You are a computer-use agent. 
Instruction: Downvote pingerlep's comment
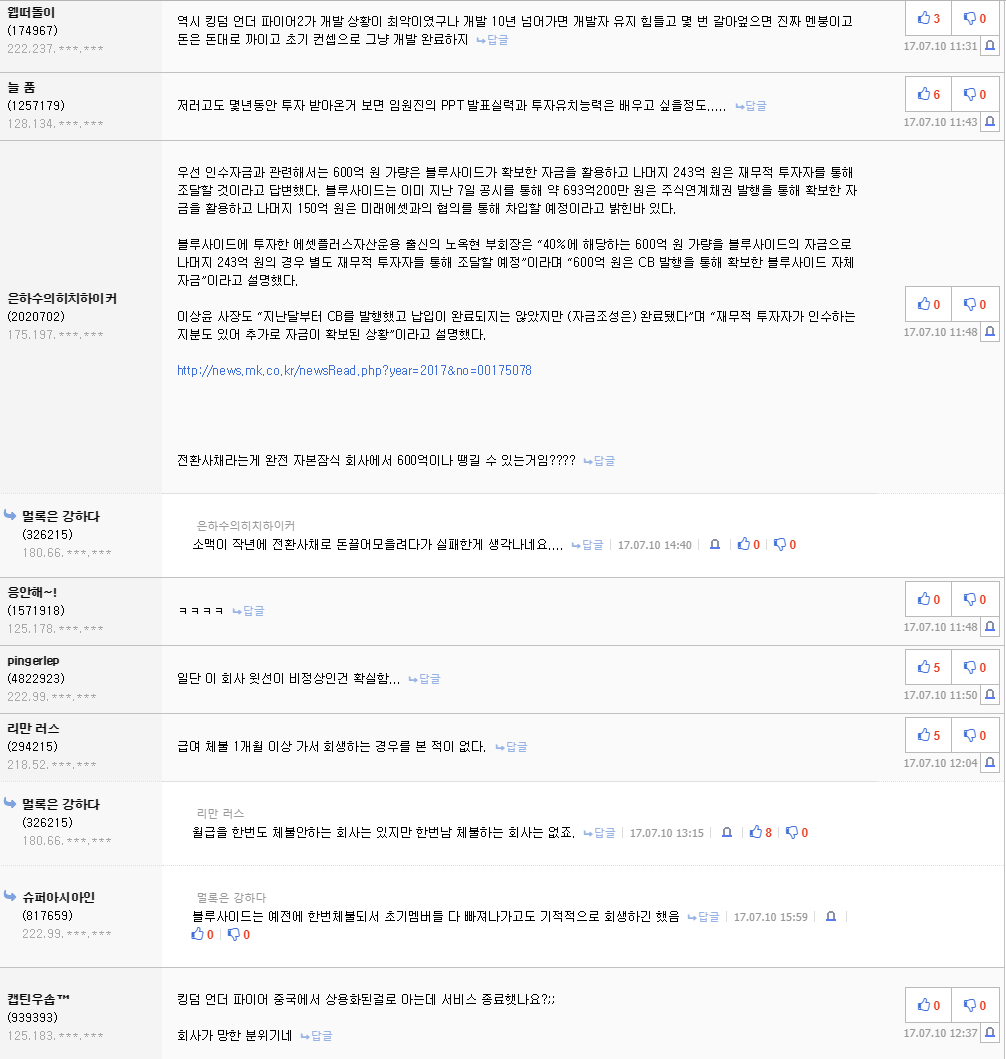tap(974, 667)
